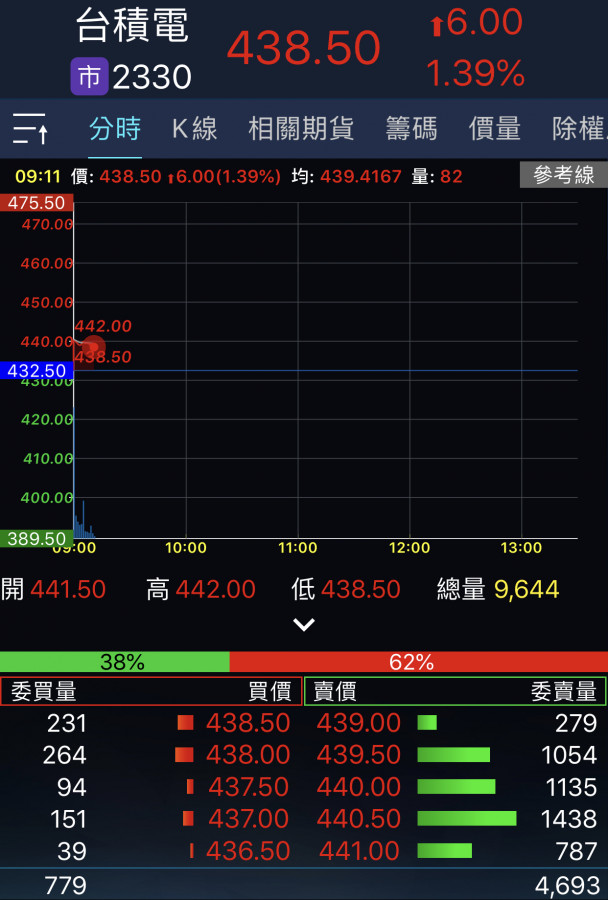Switch to the K線 tab
The image size is (608, 900).
[194, 129]
